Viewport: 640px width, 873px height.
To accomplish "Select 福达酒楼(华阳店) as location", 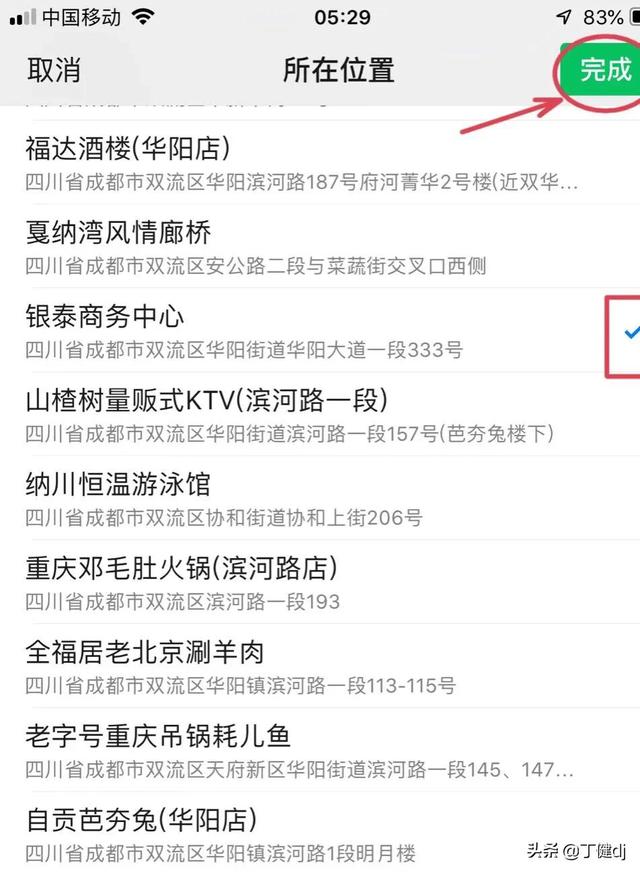I will tap(300, 163).
